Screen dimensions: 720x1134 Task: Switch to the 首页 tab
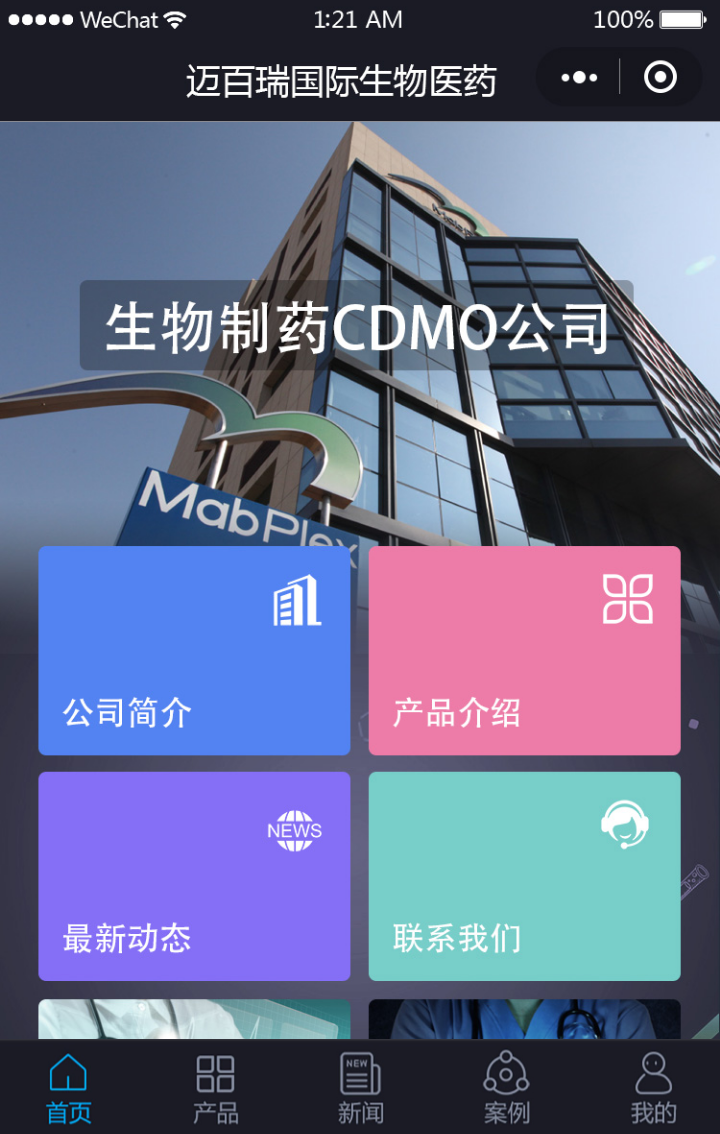point(68,1088)
